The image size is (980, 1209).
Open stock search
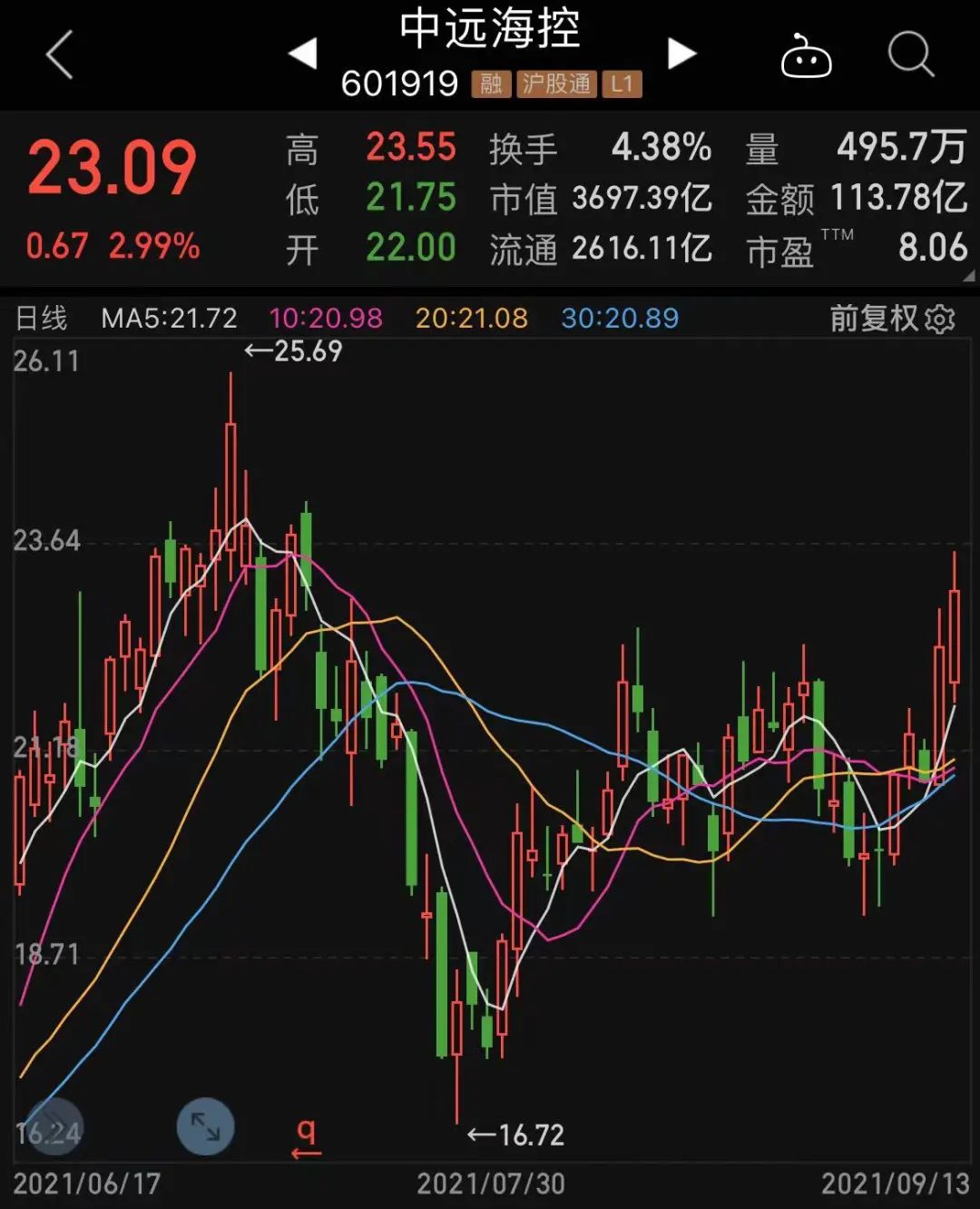tap(910, 55)
